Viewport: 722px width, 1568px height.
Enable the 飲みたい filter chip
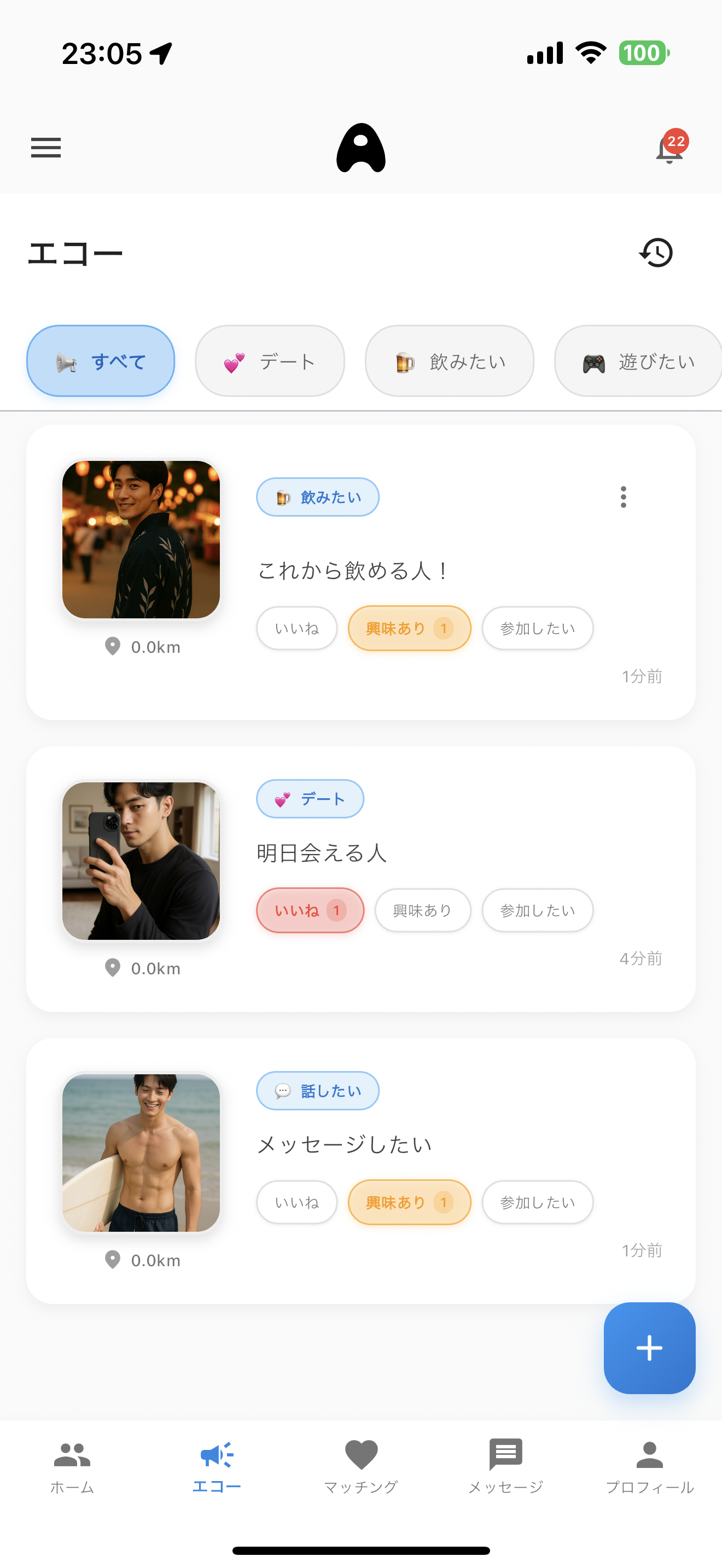tap(449, 360)
